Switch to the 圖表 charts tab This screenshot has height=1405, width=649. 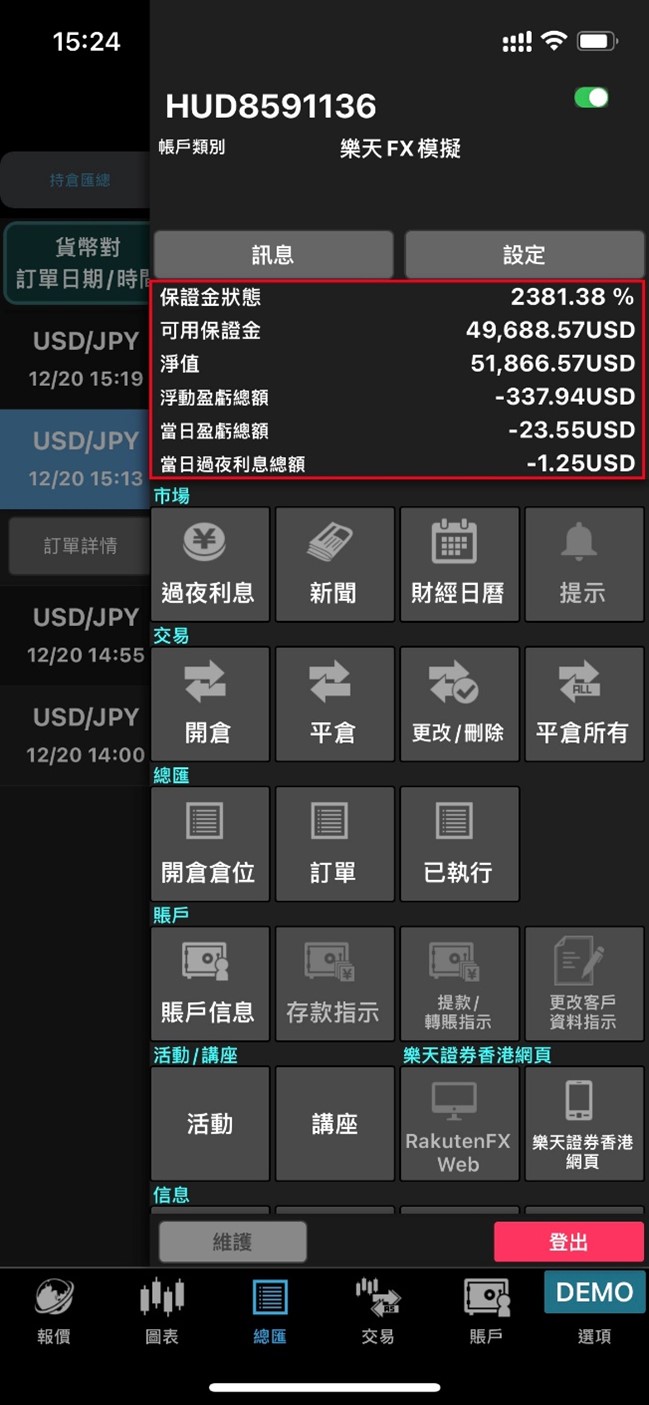coord(162,1310)
